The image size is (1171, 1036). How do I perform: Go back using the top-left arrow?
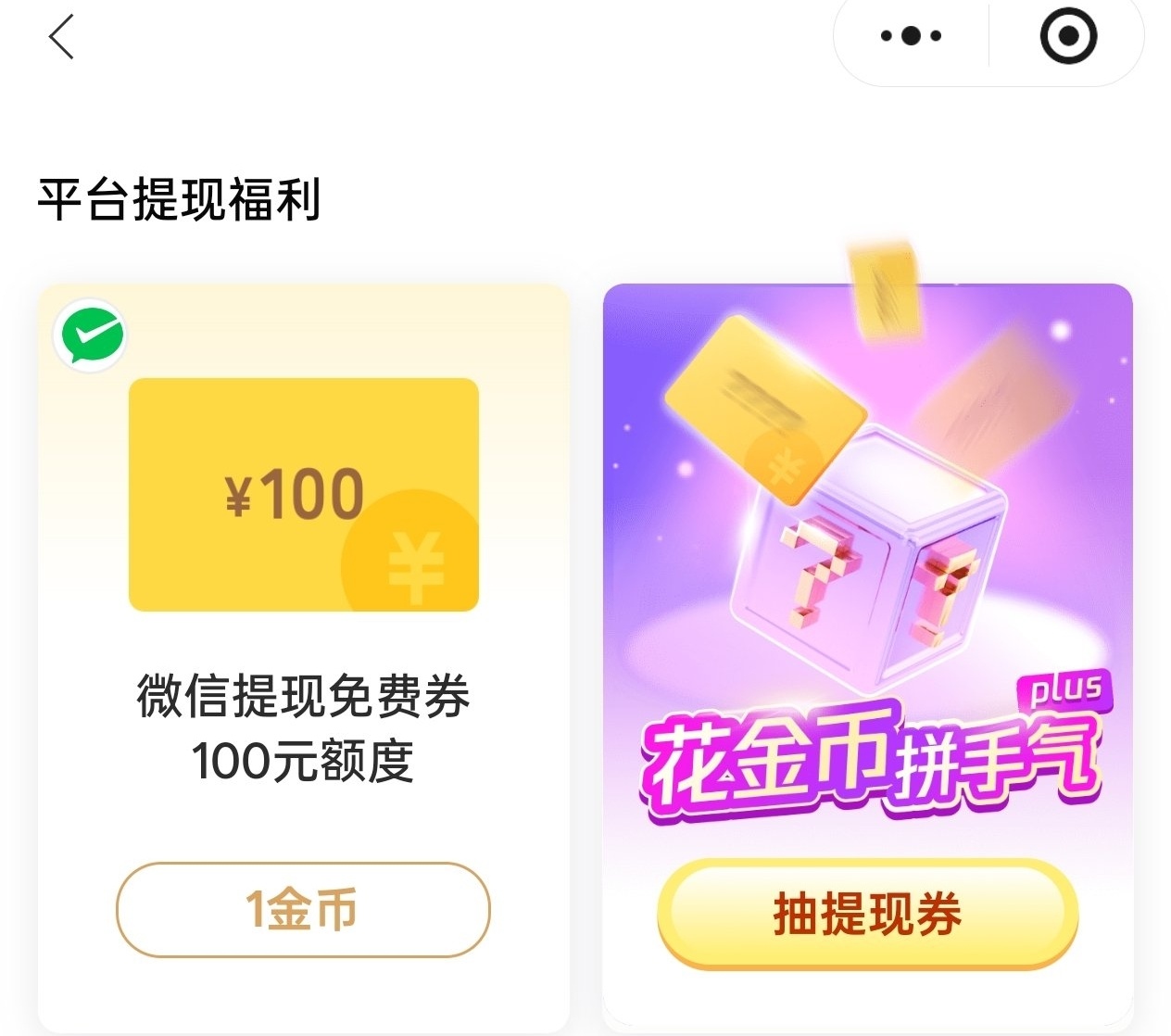coord(61,38)
